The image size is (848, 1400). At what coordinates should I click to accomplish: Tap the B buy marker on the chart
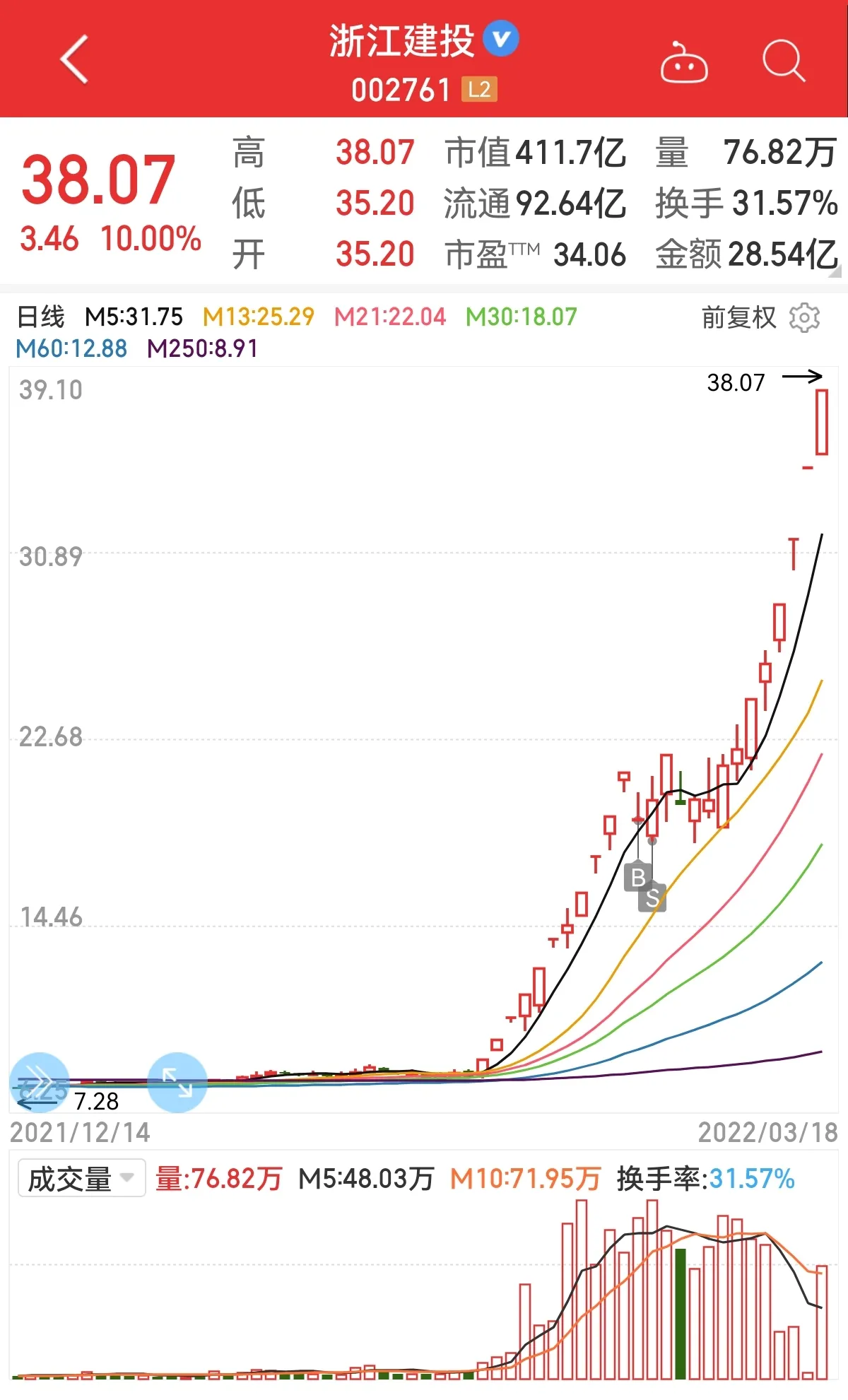click(x=638, y=877)
